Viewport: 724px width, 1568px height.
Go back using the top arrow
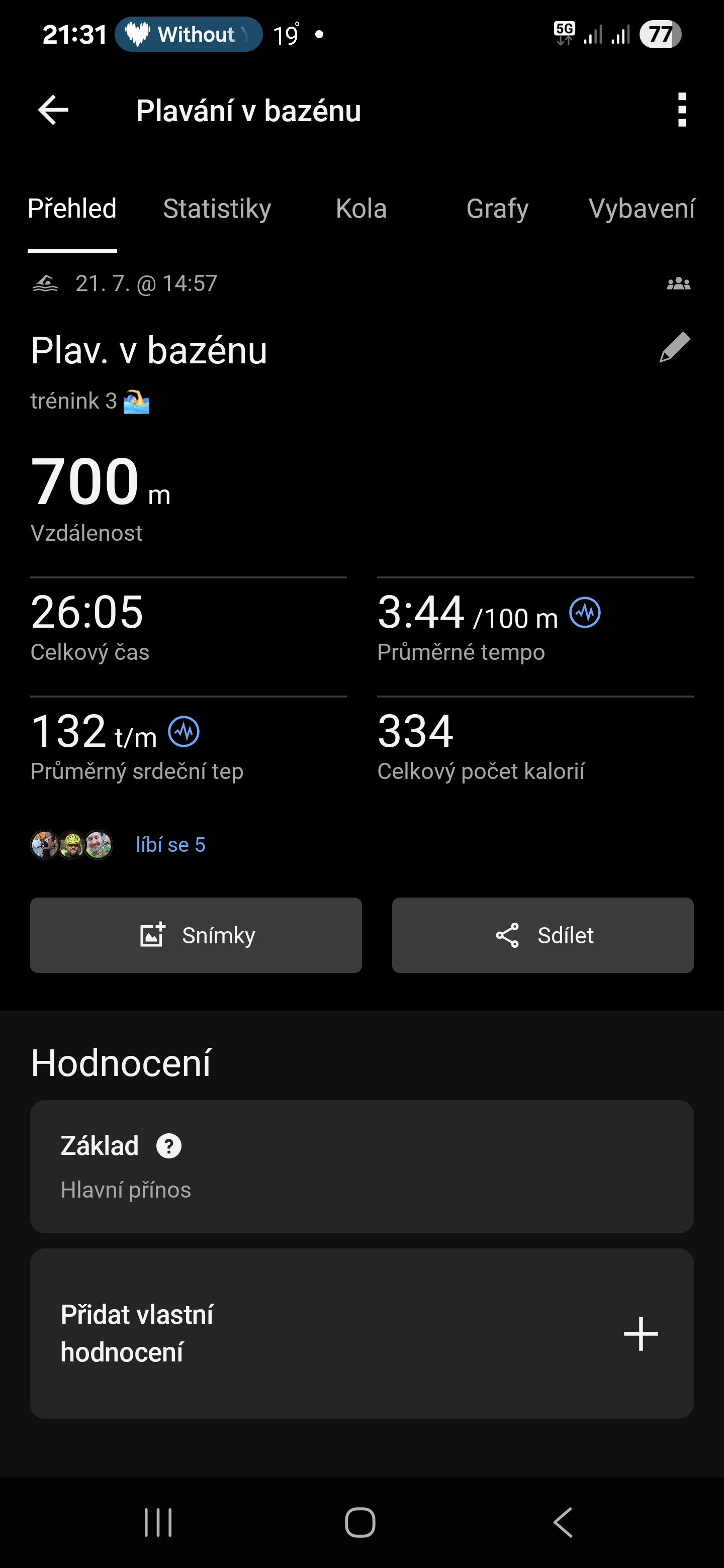click(53, 110)
